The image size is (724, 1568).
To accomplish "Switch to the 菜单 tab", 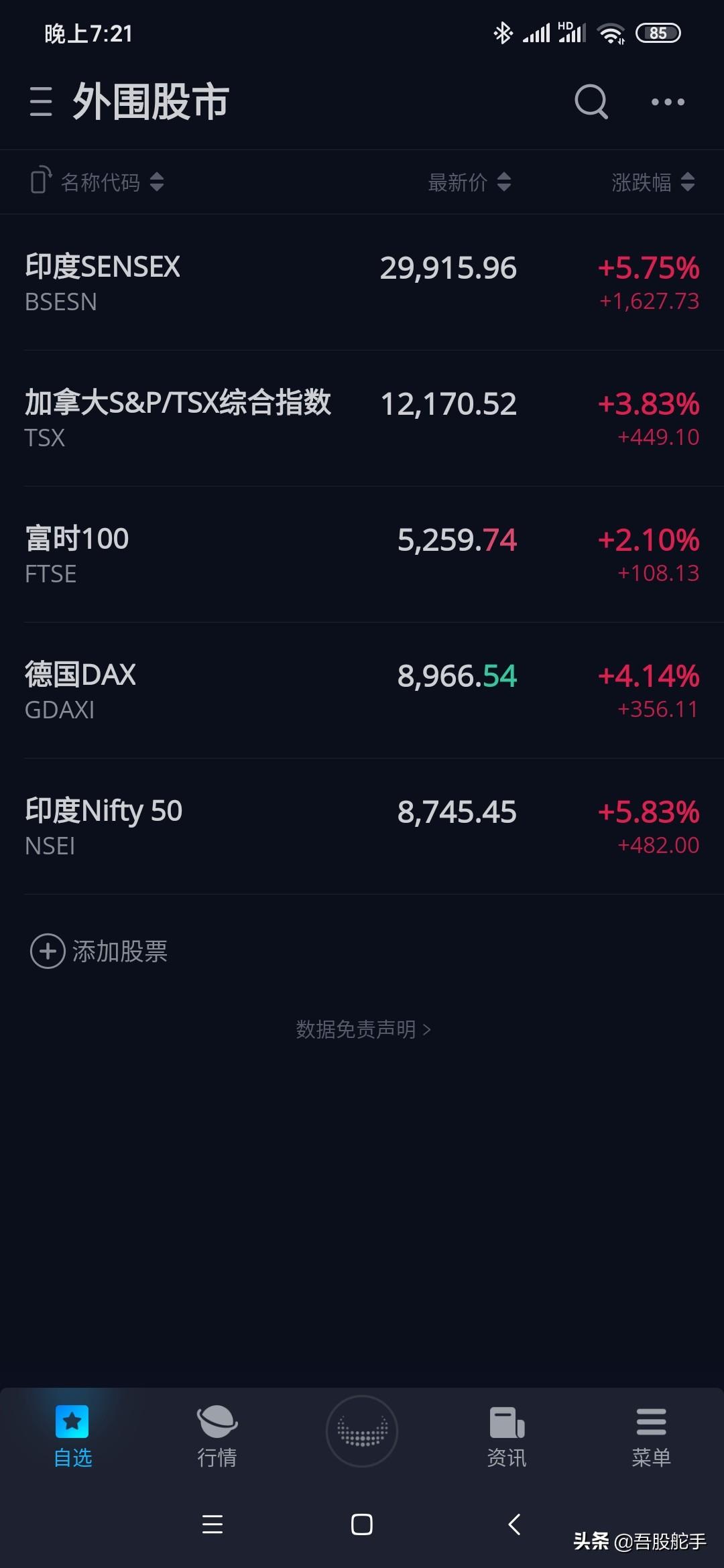I will click(651, 1436).
